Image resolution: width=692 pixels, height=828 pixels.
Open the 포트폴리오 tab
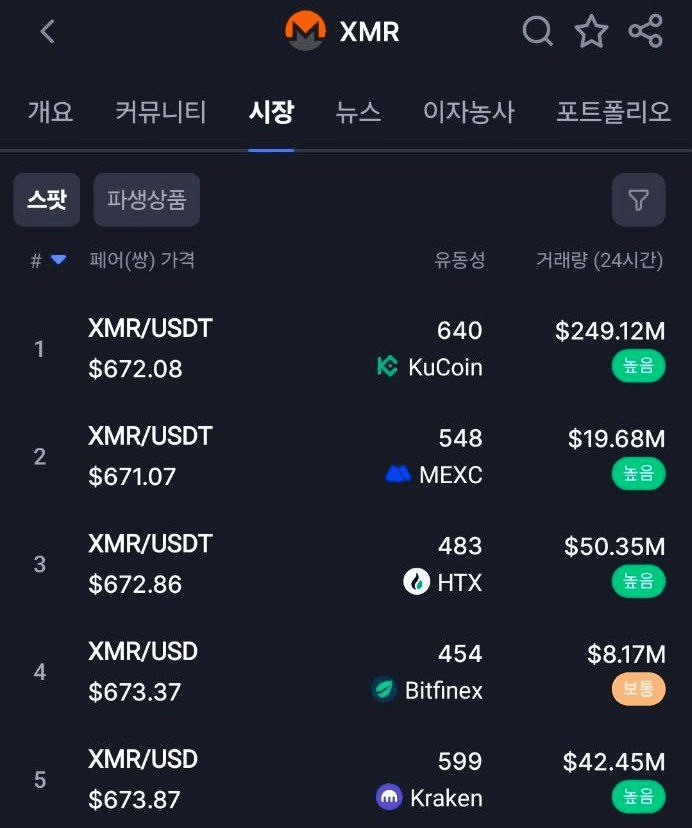[x=613, y=112]
